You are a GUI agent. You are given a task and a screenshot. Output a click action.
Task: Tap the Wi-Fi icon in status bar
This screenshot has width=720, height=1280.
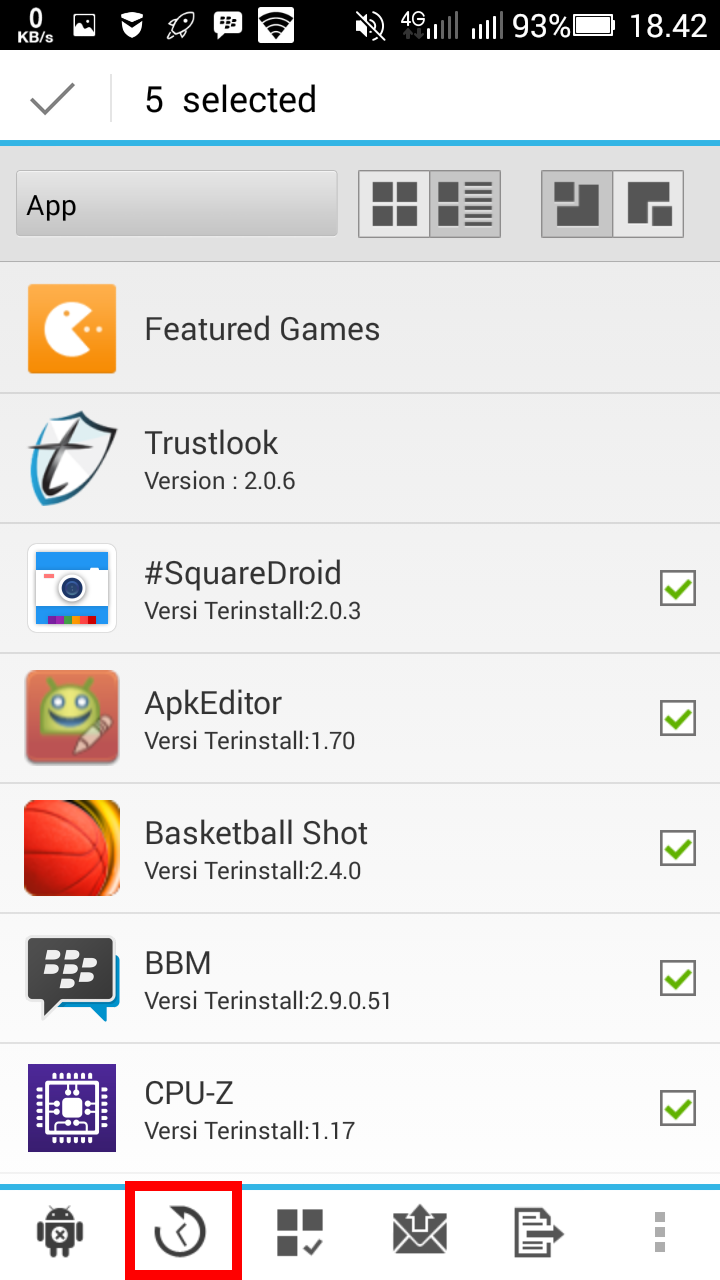click(x=270, y=25)
